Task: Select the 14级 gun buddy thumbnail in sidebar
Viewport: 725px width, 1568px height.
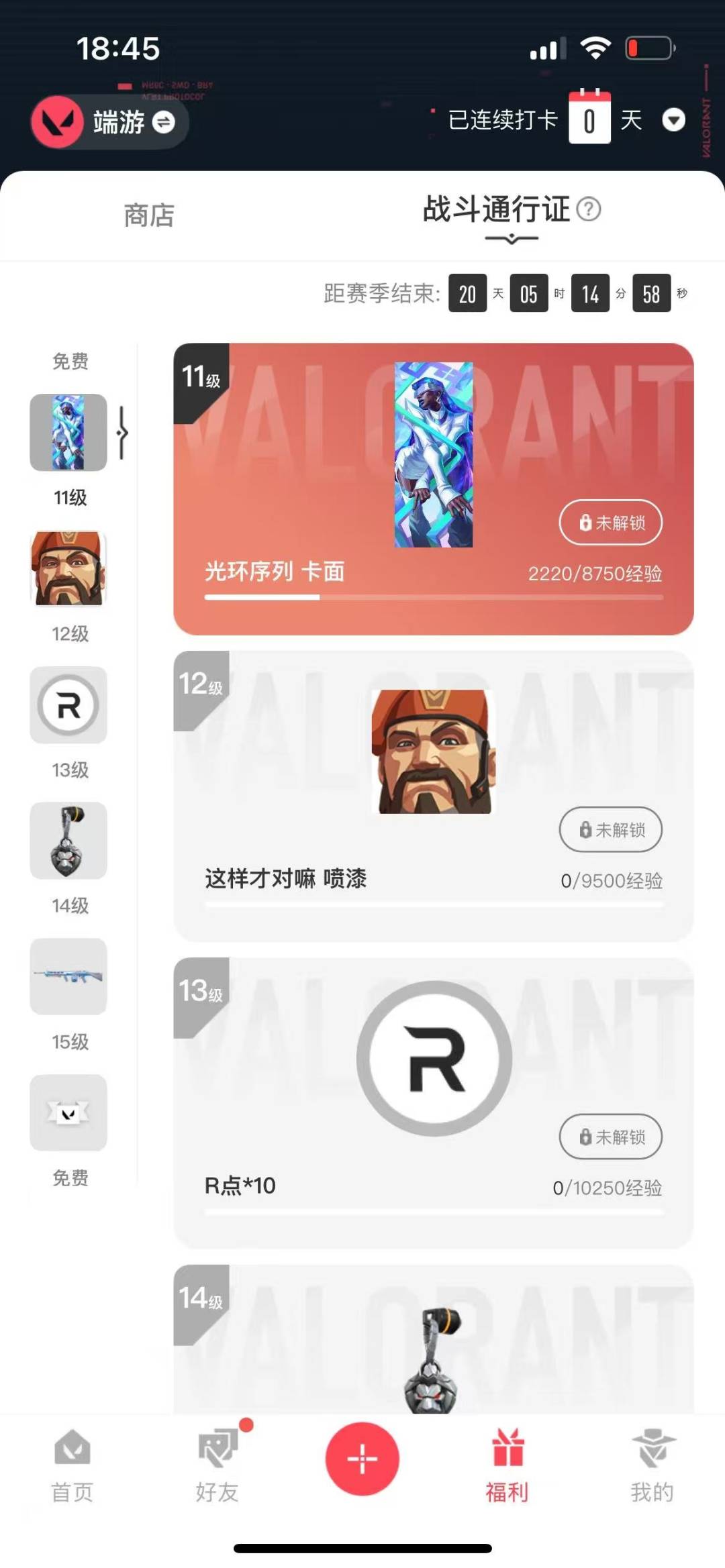Action: click(68, 841)
